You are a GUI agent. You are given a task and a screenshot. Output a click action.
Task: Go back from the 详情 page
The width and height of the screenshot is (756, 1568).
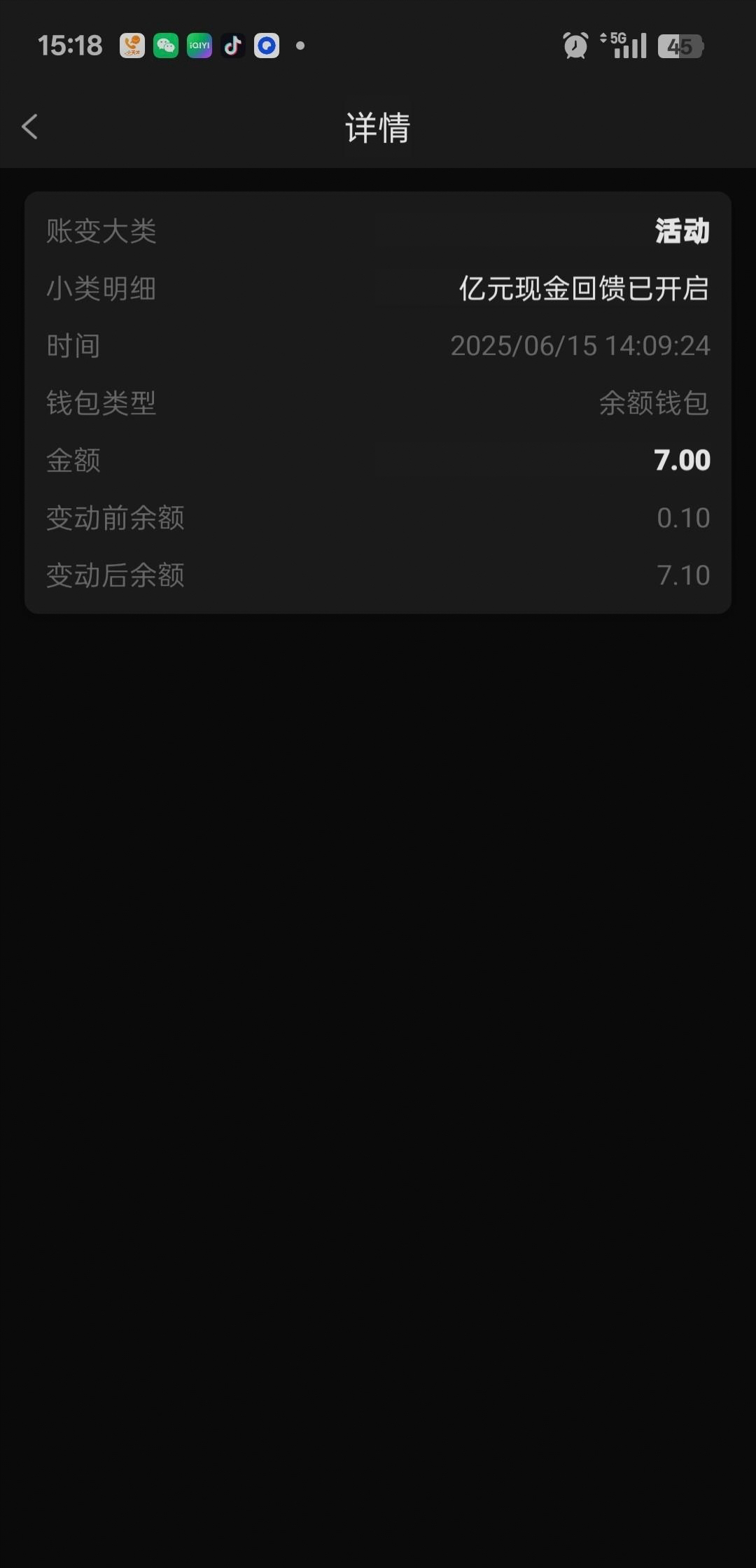[30, 127]
